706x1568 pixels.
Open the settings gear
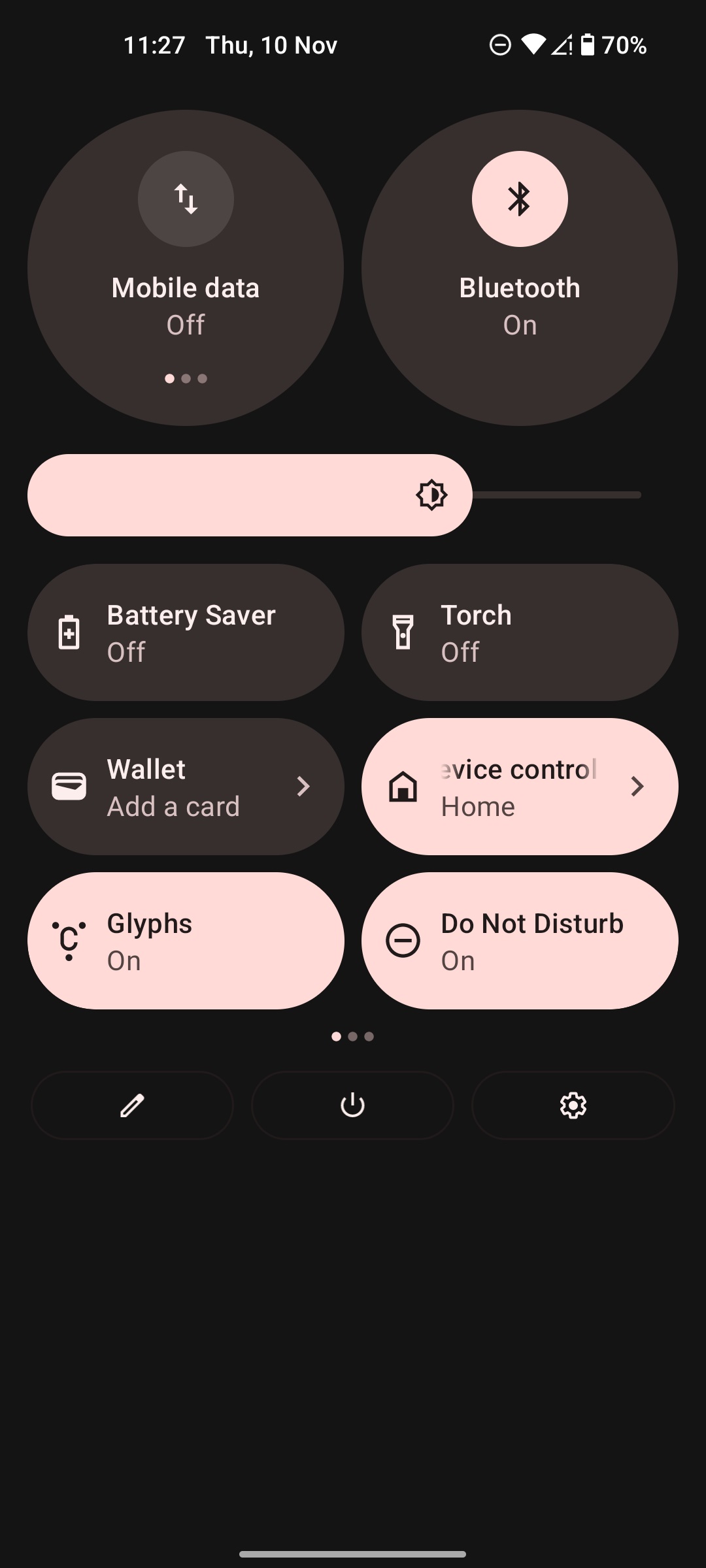[x=573, y=1105]
